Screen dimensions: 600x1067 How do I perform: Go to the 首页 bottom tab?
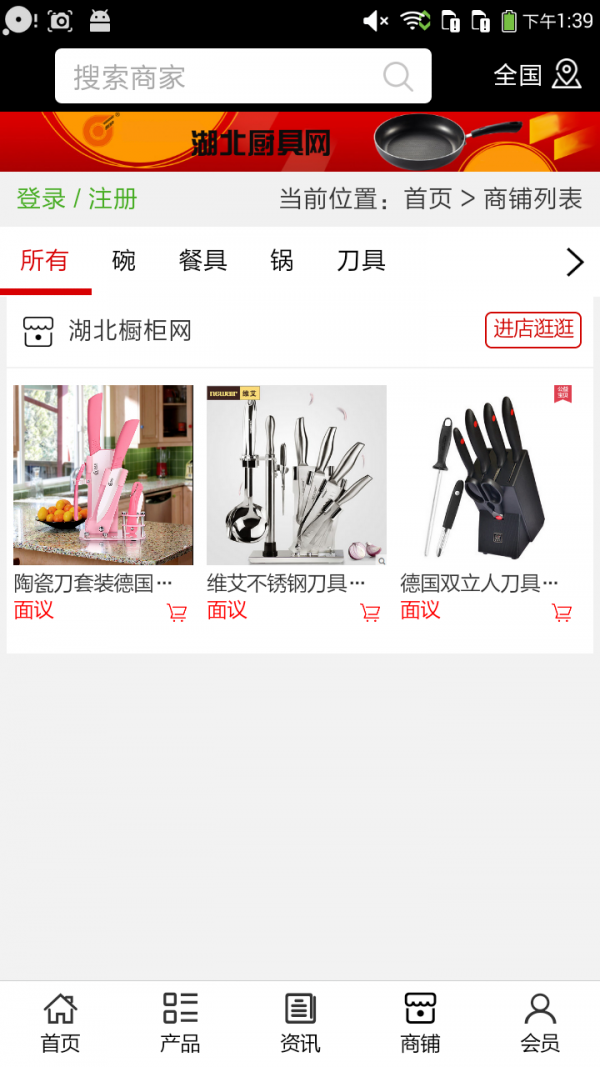pos(60,1023)
